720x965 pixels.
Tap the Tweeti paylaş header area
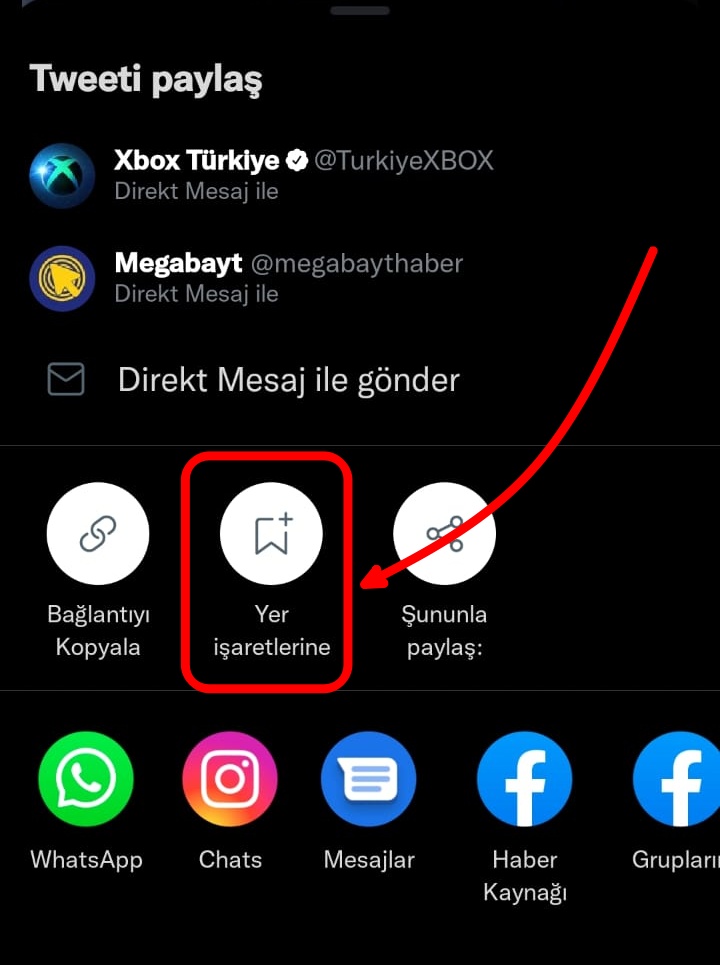coord(146,78)
